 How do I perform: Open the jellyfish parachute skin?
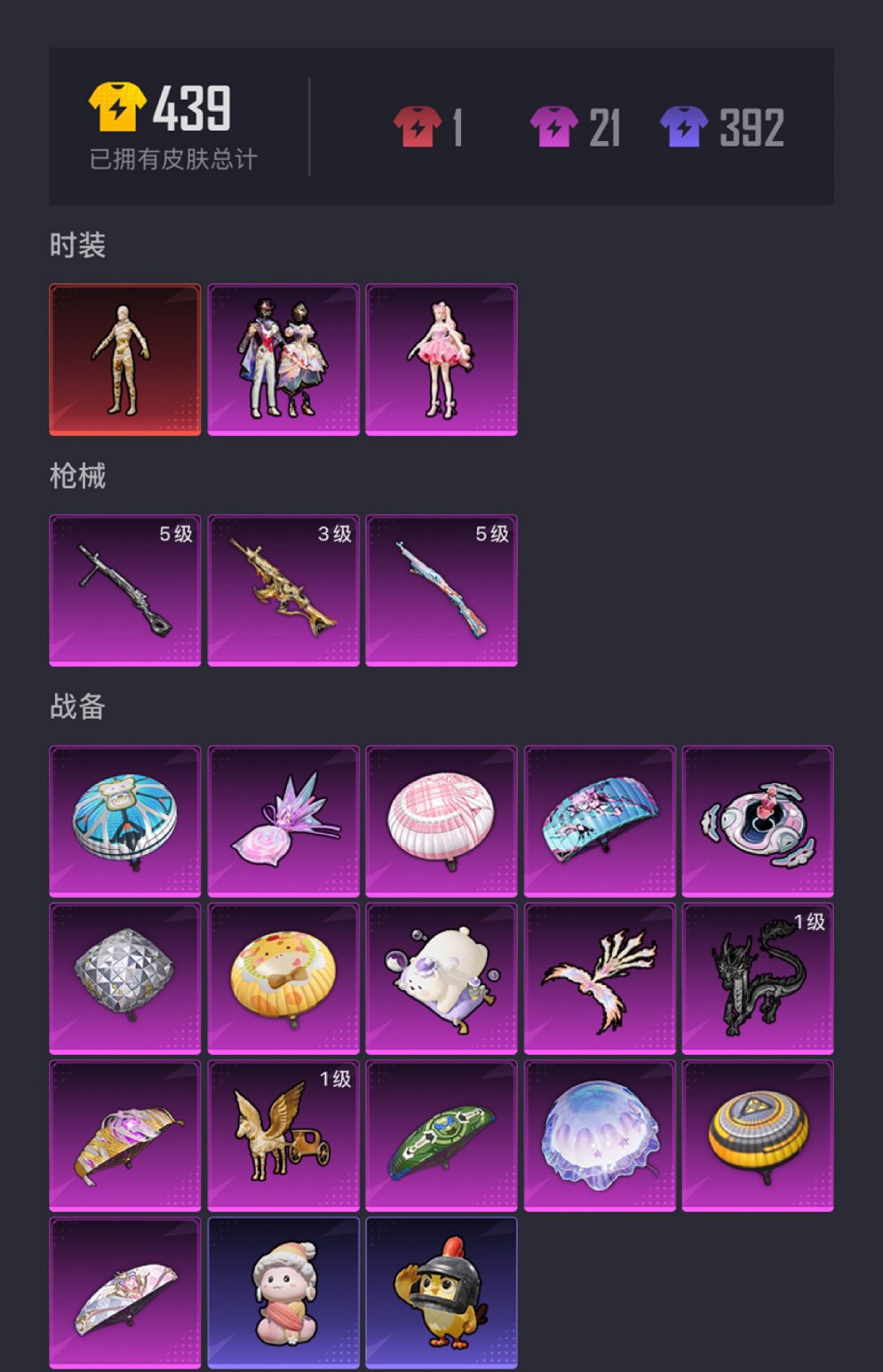tap(600, 1136)
